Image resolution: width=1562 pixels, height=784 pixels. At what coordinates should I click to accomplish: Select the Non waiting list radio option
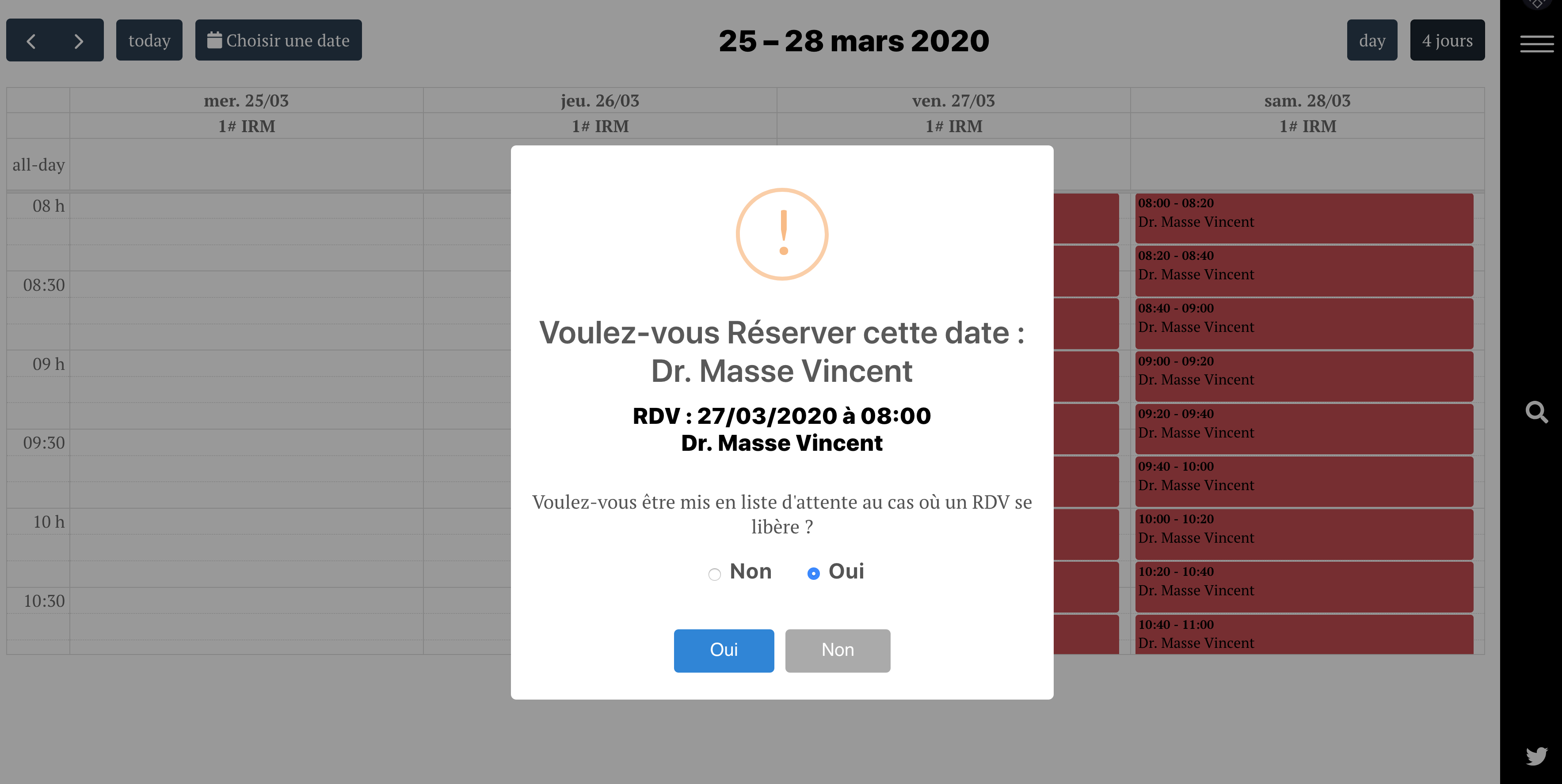pos(714,574)
